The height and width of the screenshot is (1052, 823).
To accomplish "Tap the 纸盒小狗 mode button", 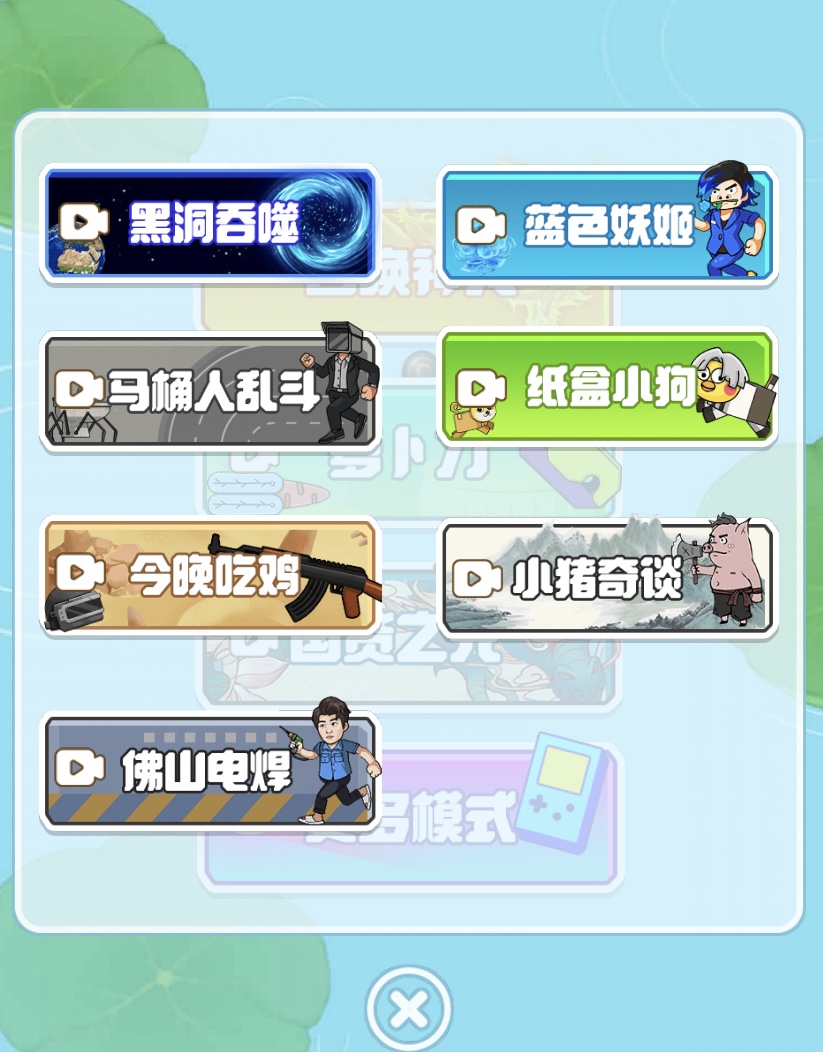I will [607, 388].
